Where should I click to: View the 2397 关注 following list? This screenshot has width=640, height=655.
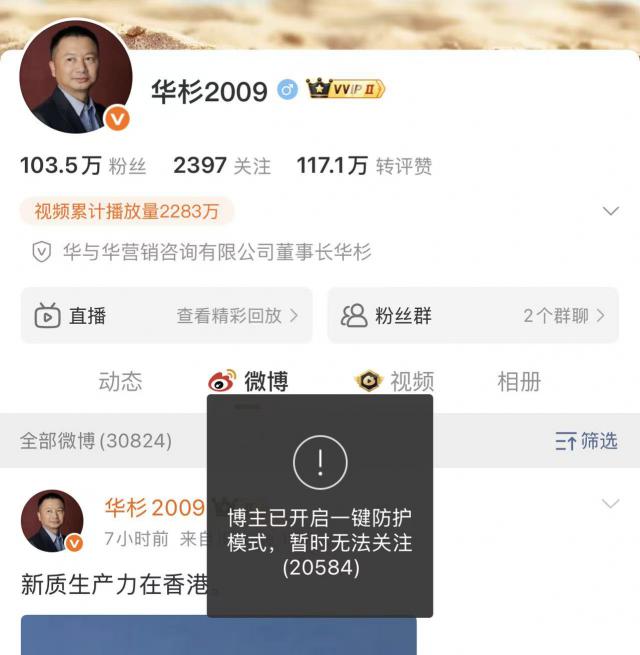tap(222, 166)
